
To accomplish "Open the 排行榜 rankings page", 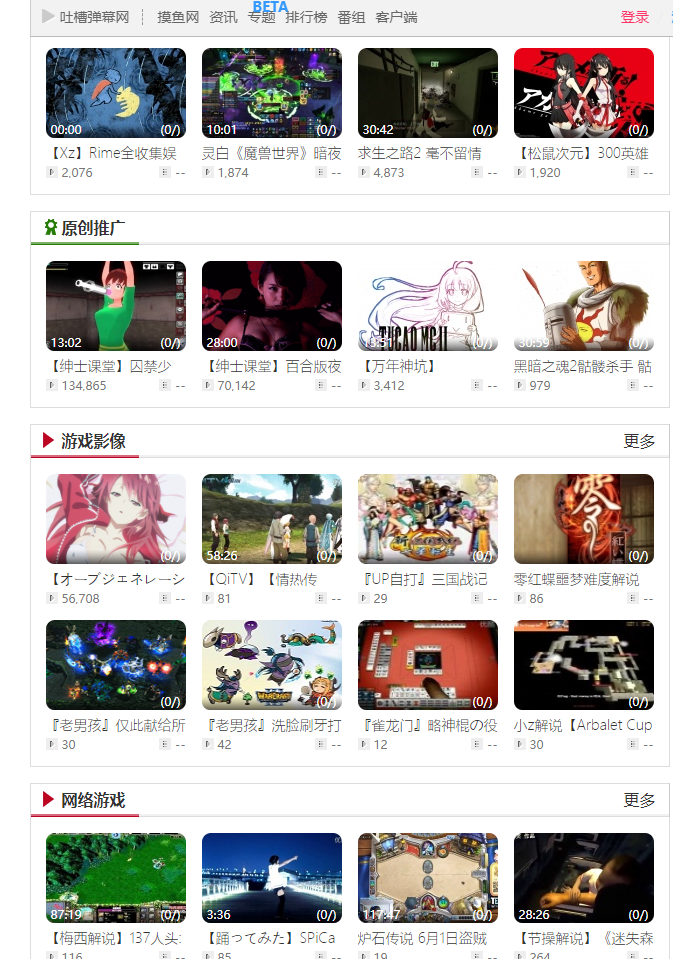I will (x=306, y=17).
